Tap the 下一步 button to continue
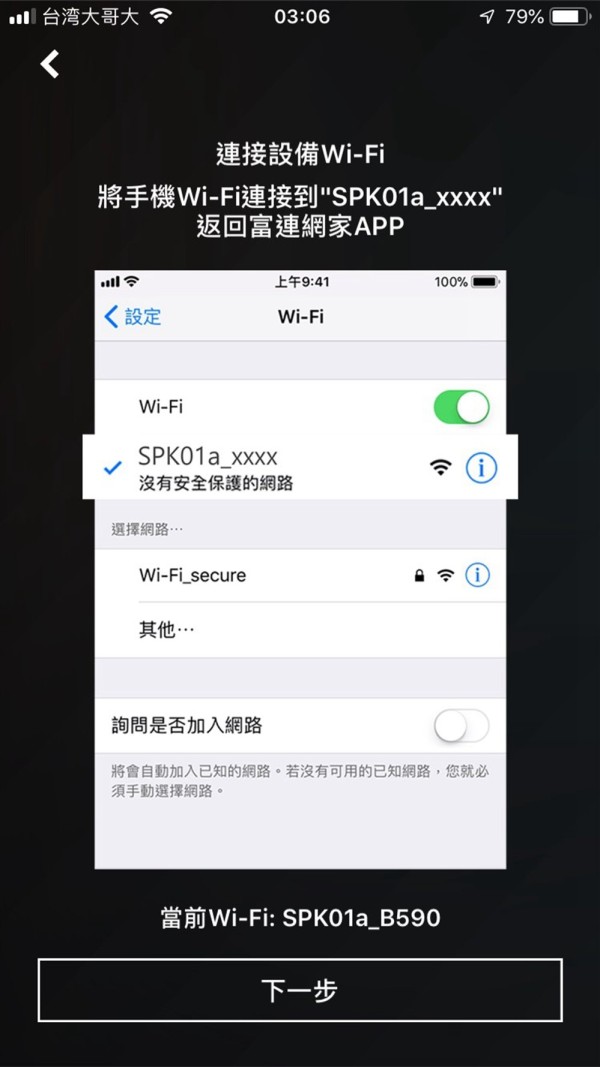 [300, 990]
